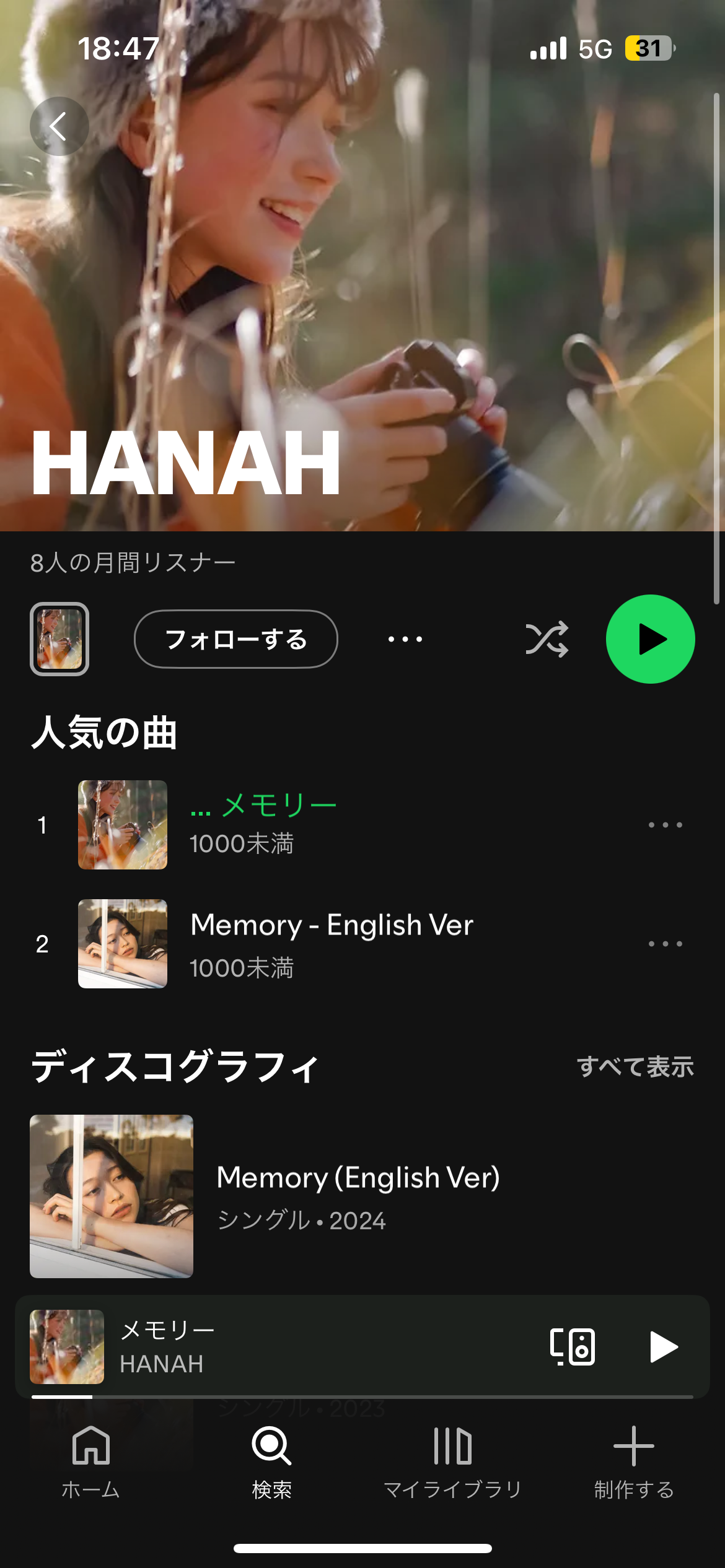Switch to the 検索 tab

tap(271, 1462)
